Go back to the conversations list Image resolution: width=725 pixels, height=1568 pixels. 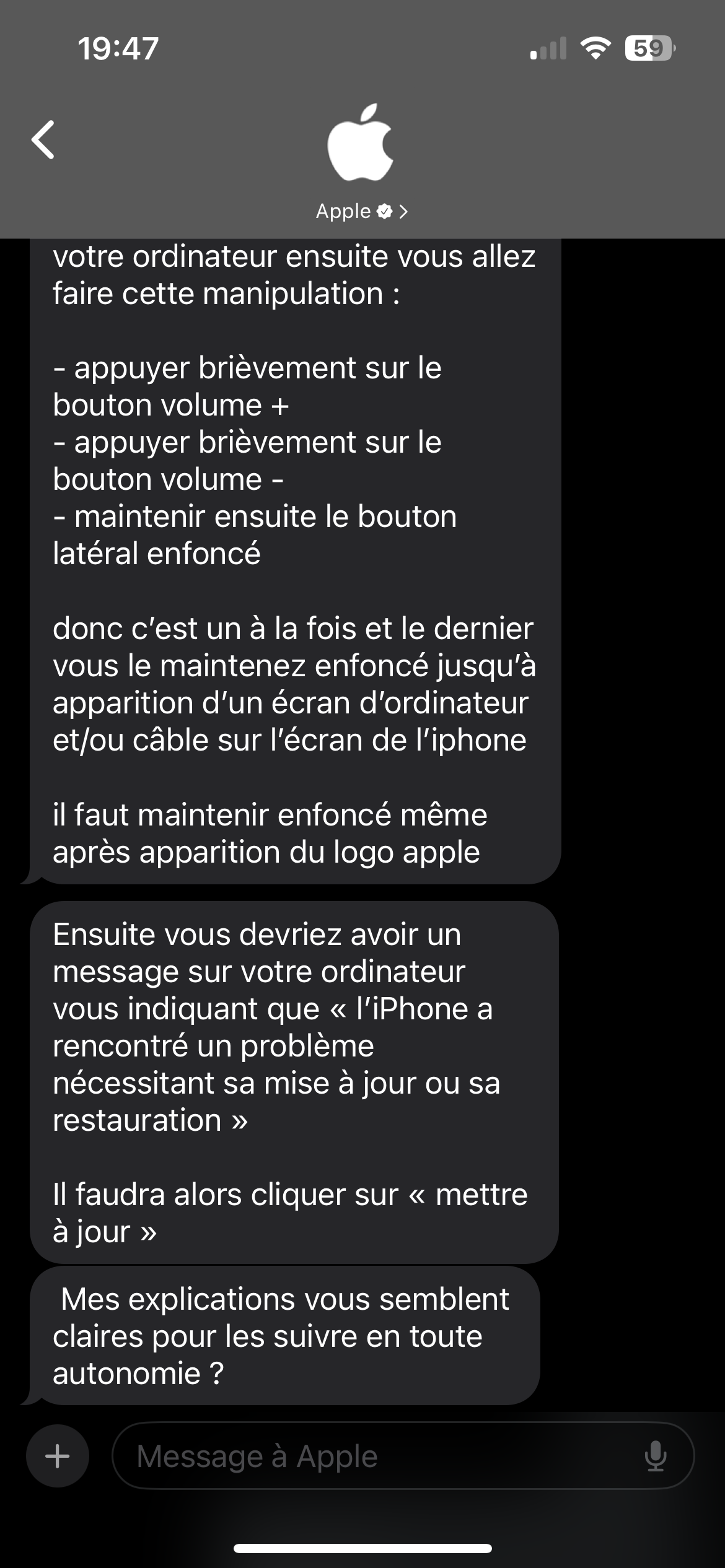43,140
